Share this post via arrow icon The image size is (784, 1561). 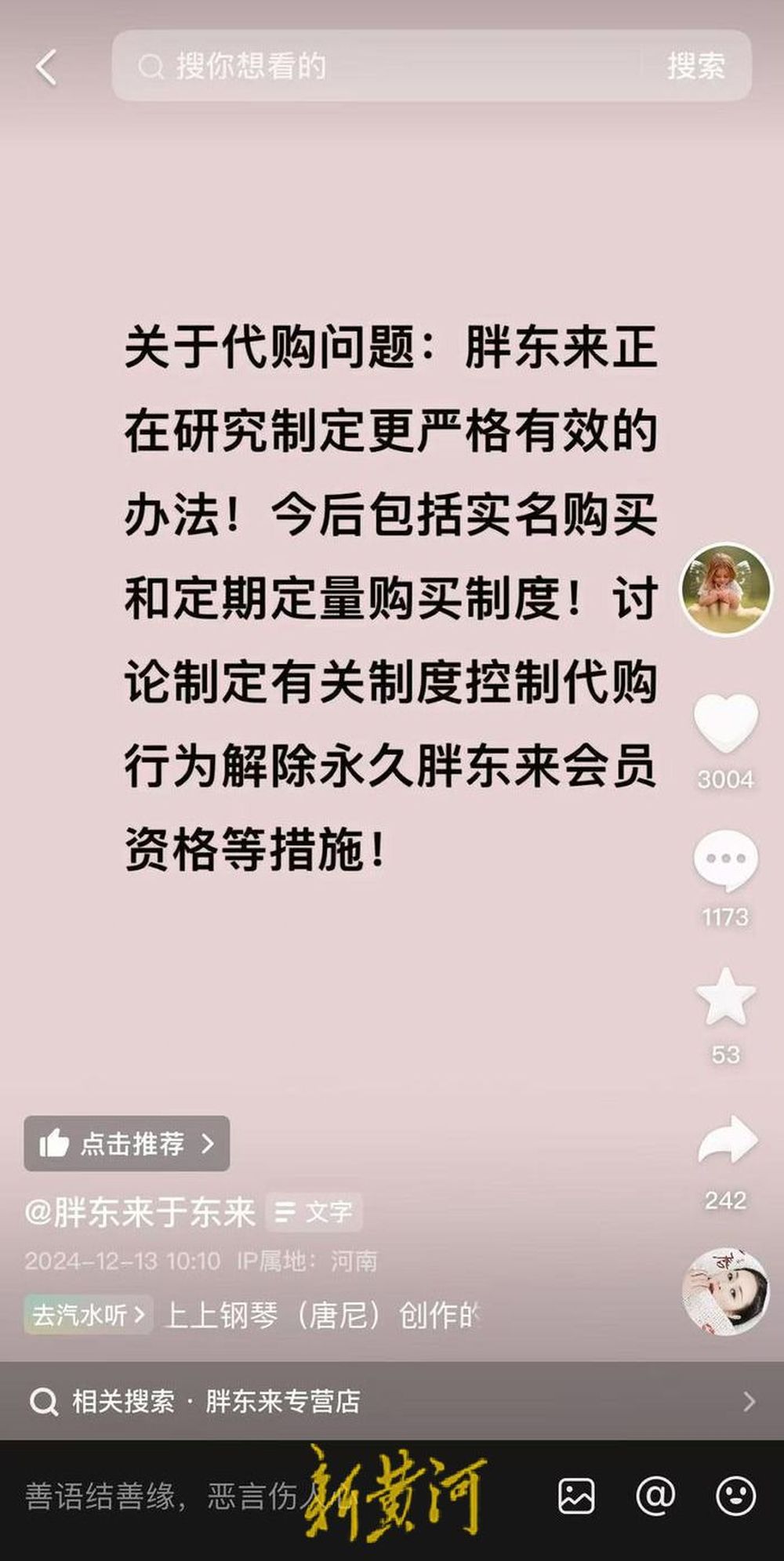coord(727,1142)
